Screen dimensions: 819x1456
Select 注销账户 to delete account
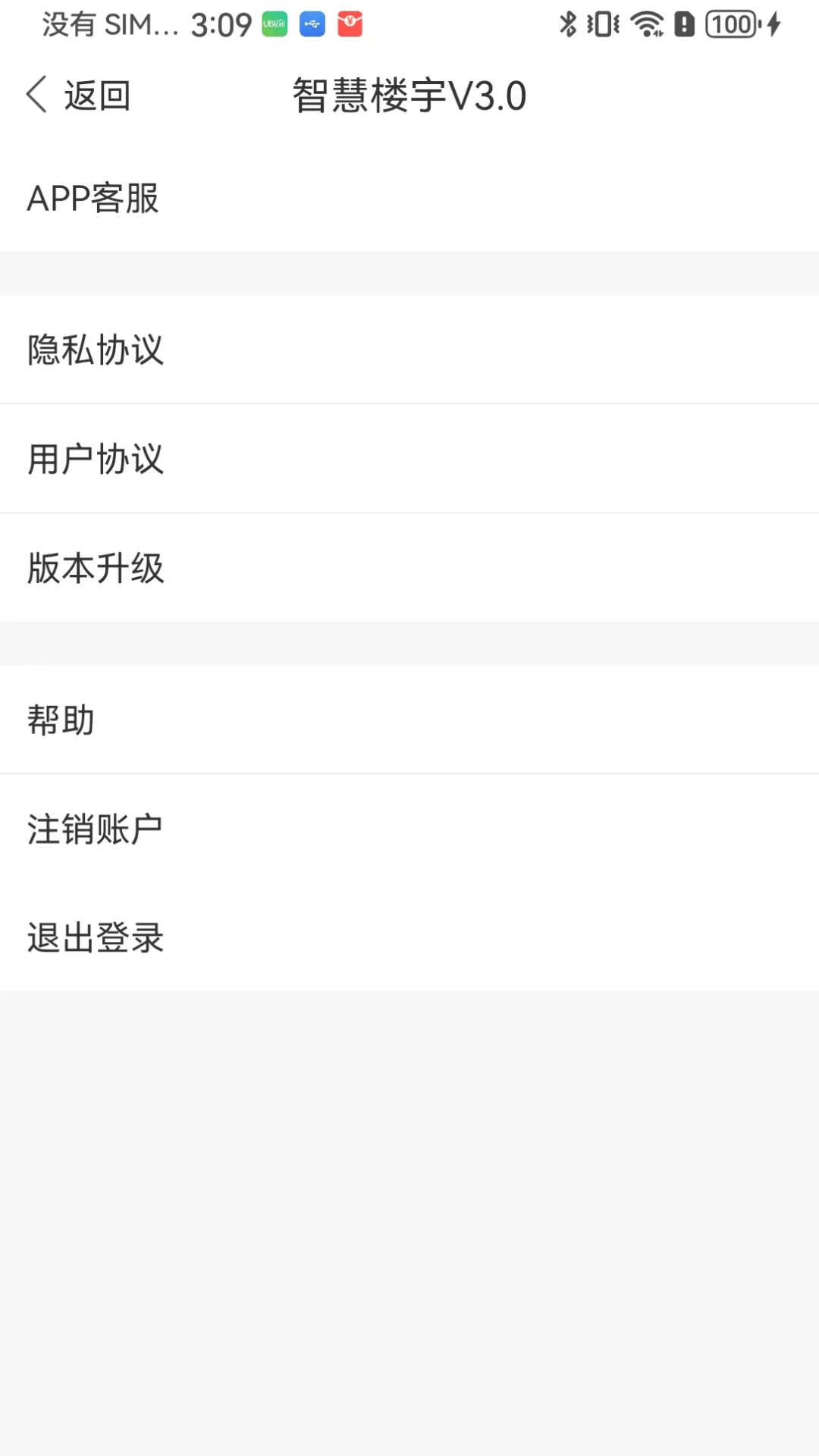(94, 829)
